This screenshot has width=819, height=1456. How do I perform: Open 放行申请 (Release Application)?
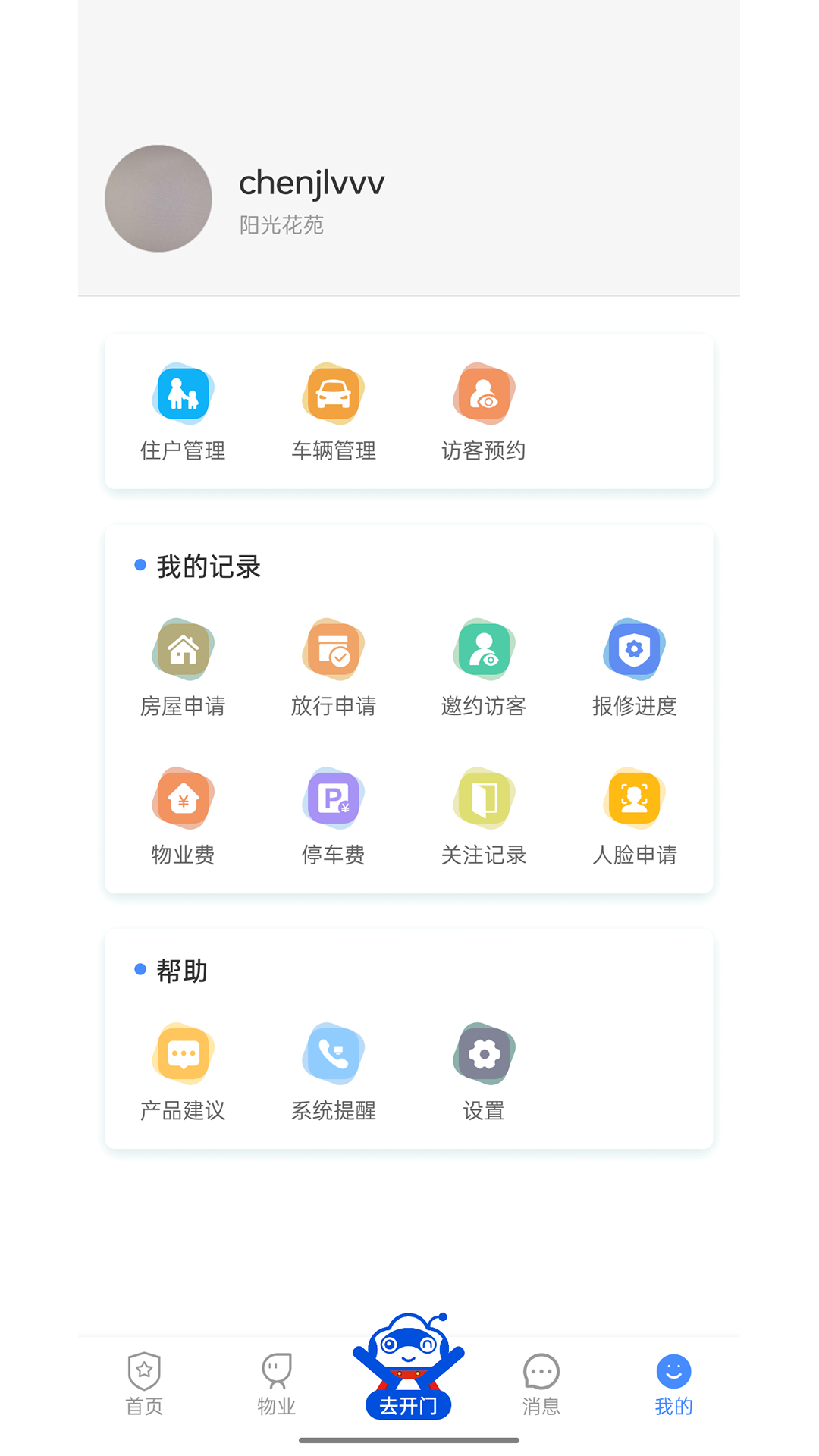pos(334,667)
